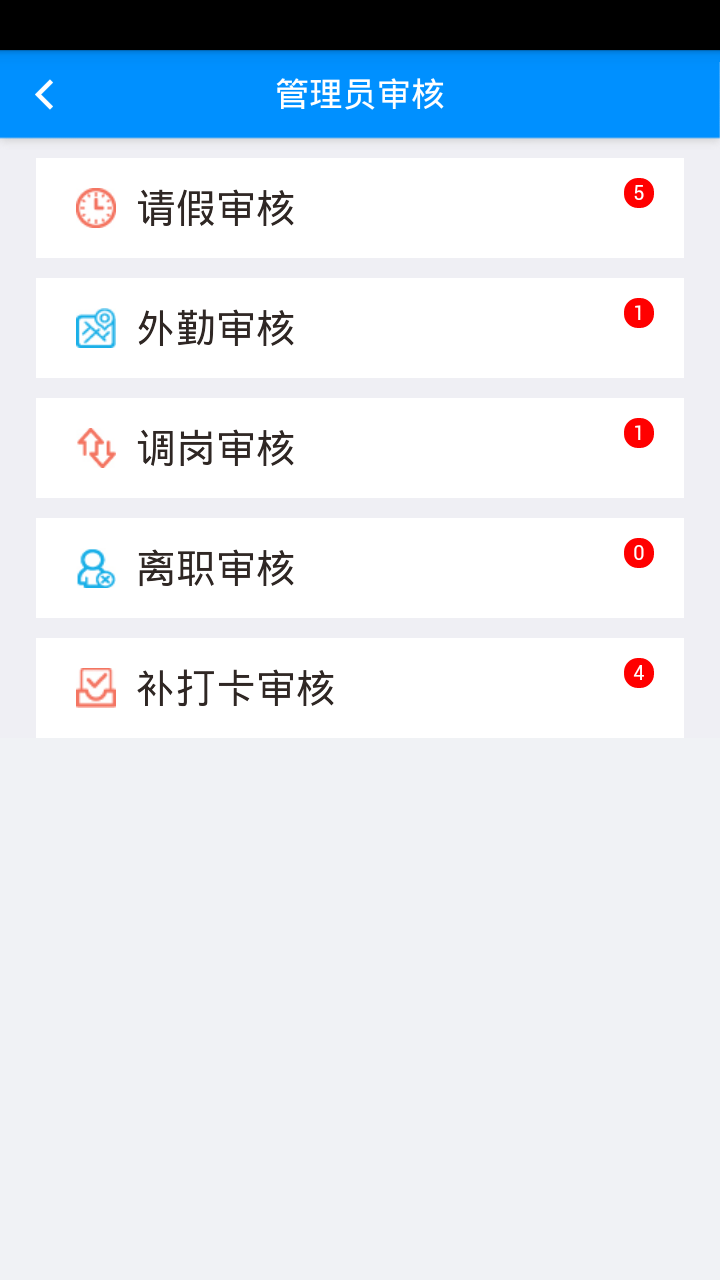The image size is (720, 1280).
Task: View 离职审核 resignation approvals
Action: pyautogui.click(x=359, y=568)
